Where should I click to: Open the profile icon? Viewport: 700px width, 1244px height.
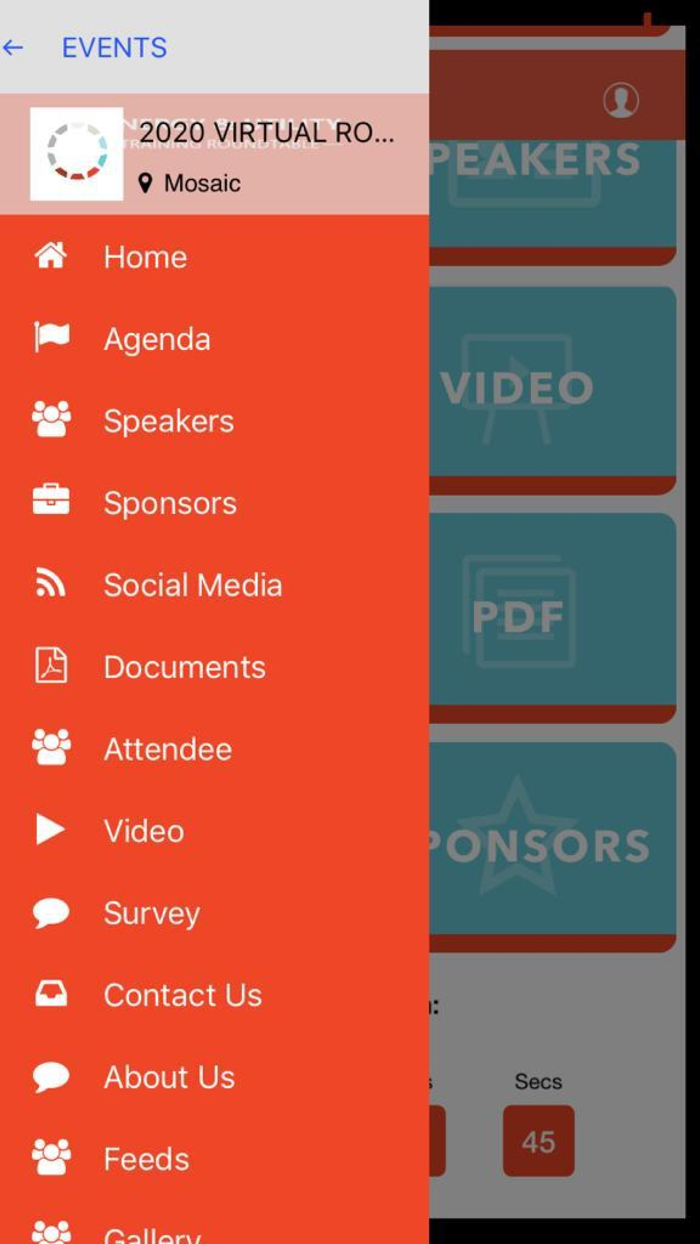point(620,100)
